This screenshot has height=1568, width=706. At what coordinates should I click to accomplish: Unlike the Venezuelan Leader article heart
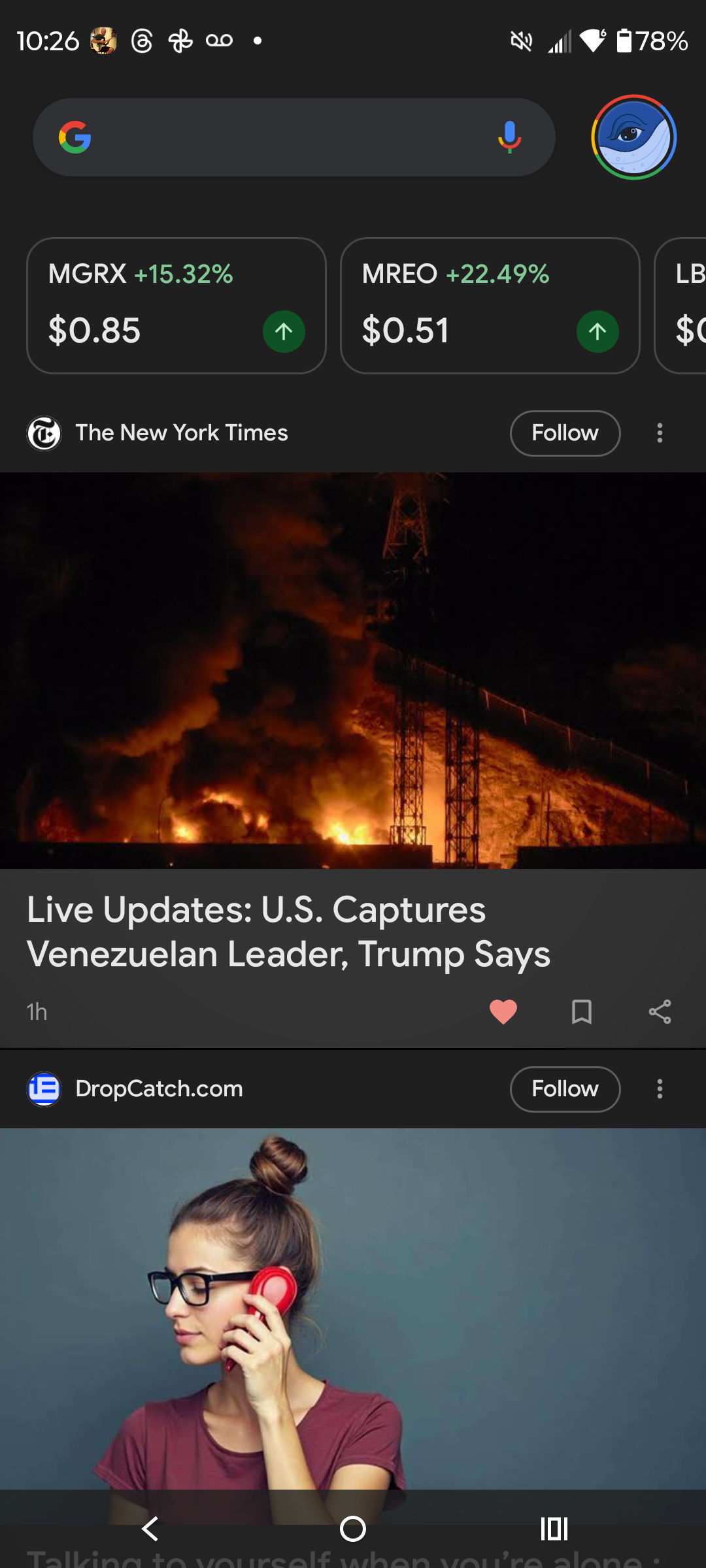[503, 1012]
